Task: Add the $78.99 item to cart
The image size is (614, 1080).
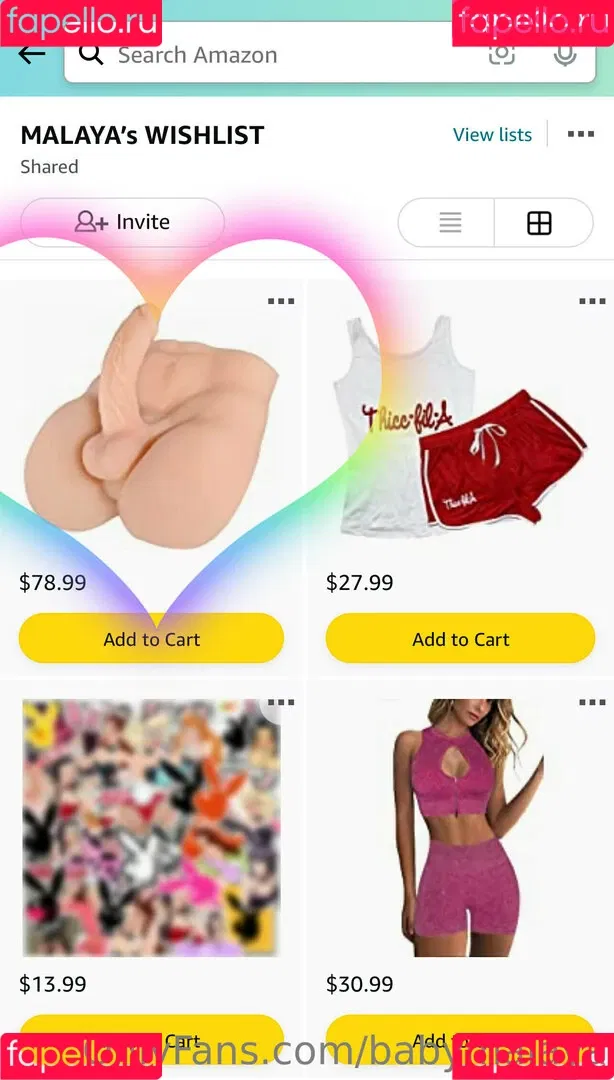Action: [151, 639]
